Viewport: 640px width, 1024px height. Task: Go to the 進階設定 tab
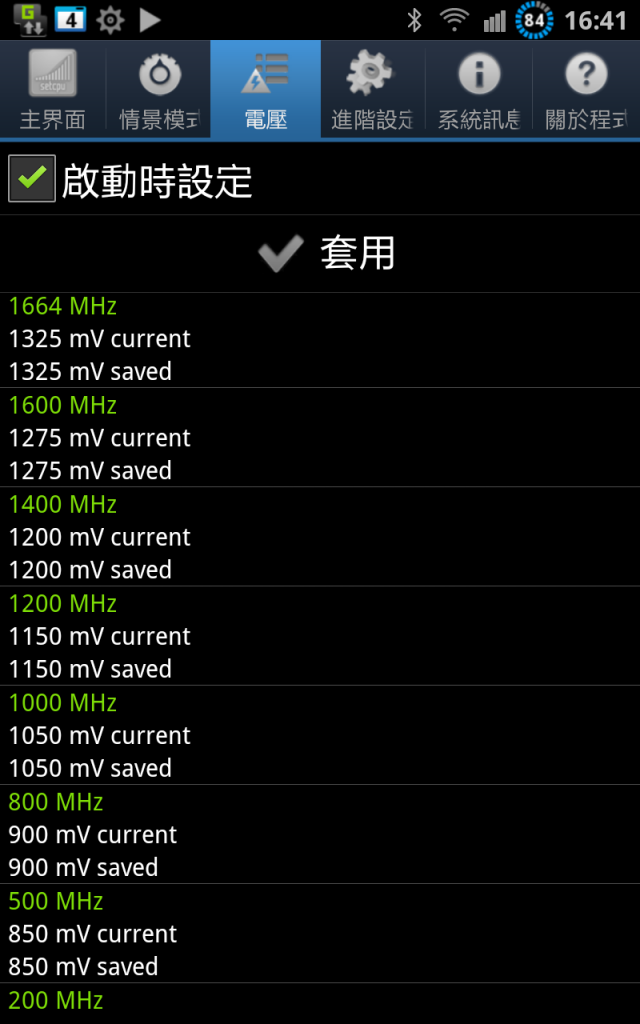point(372,91)
